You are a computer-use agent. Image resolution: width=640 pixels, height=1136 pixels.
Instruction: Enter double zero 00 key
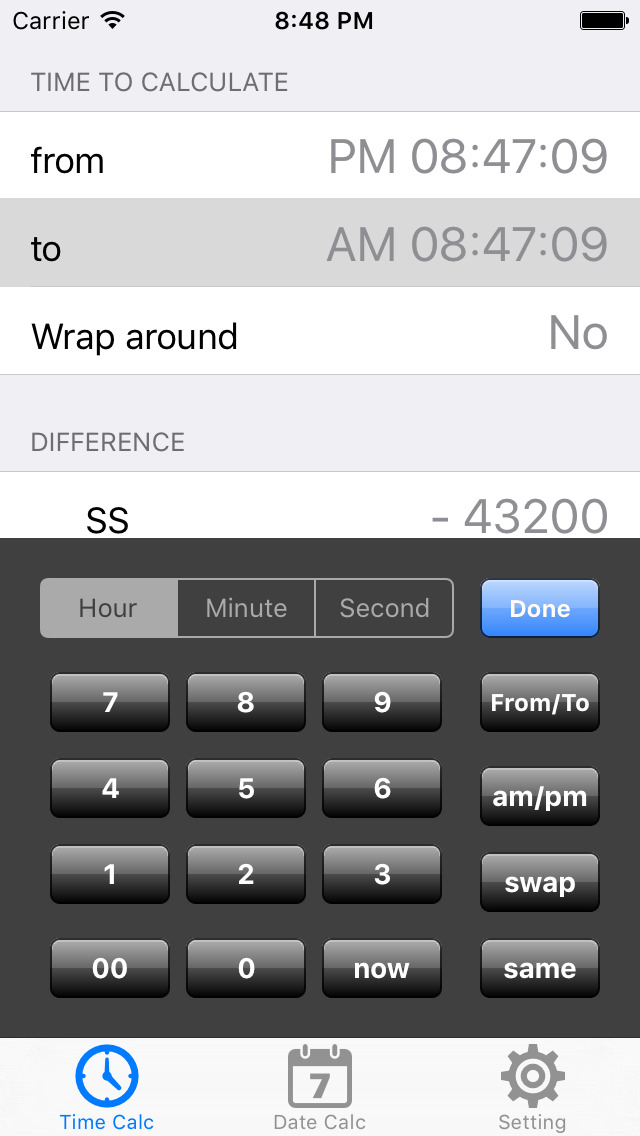110,968
